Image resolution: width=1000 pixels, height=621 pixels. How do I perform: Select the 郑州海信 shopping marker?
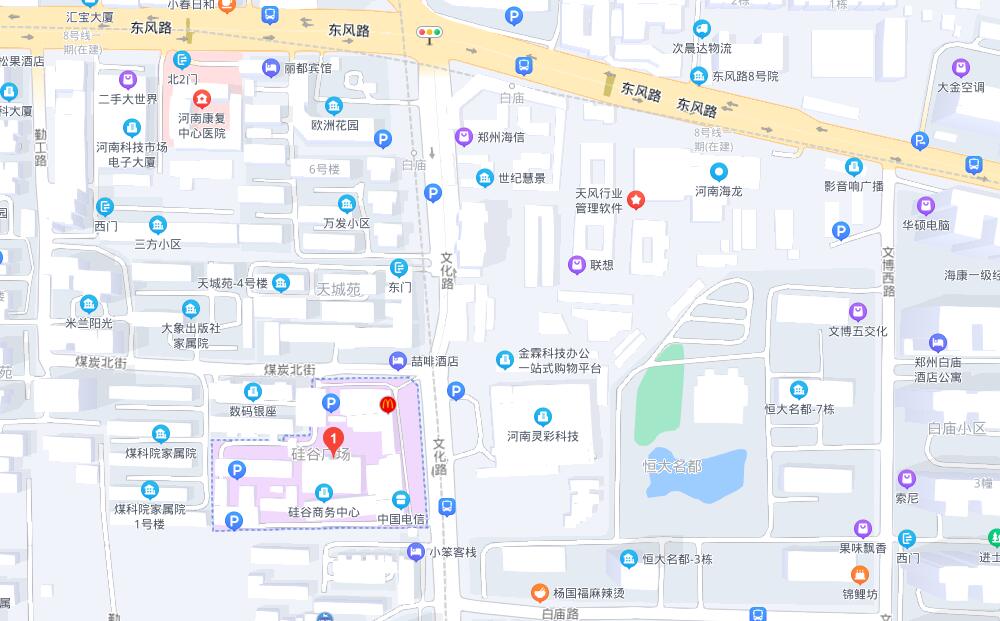click(x=463, y=136)
